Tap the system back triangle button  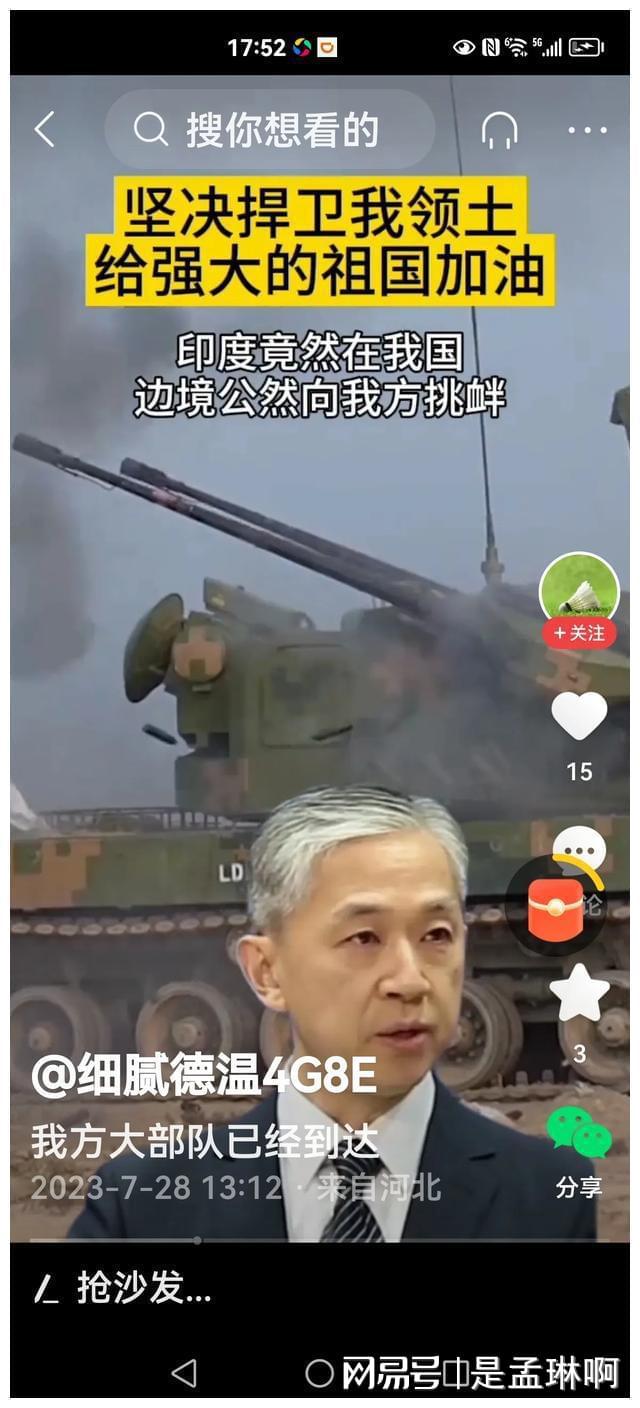tap(183, 1373)
